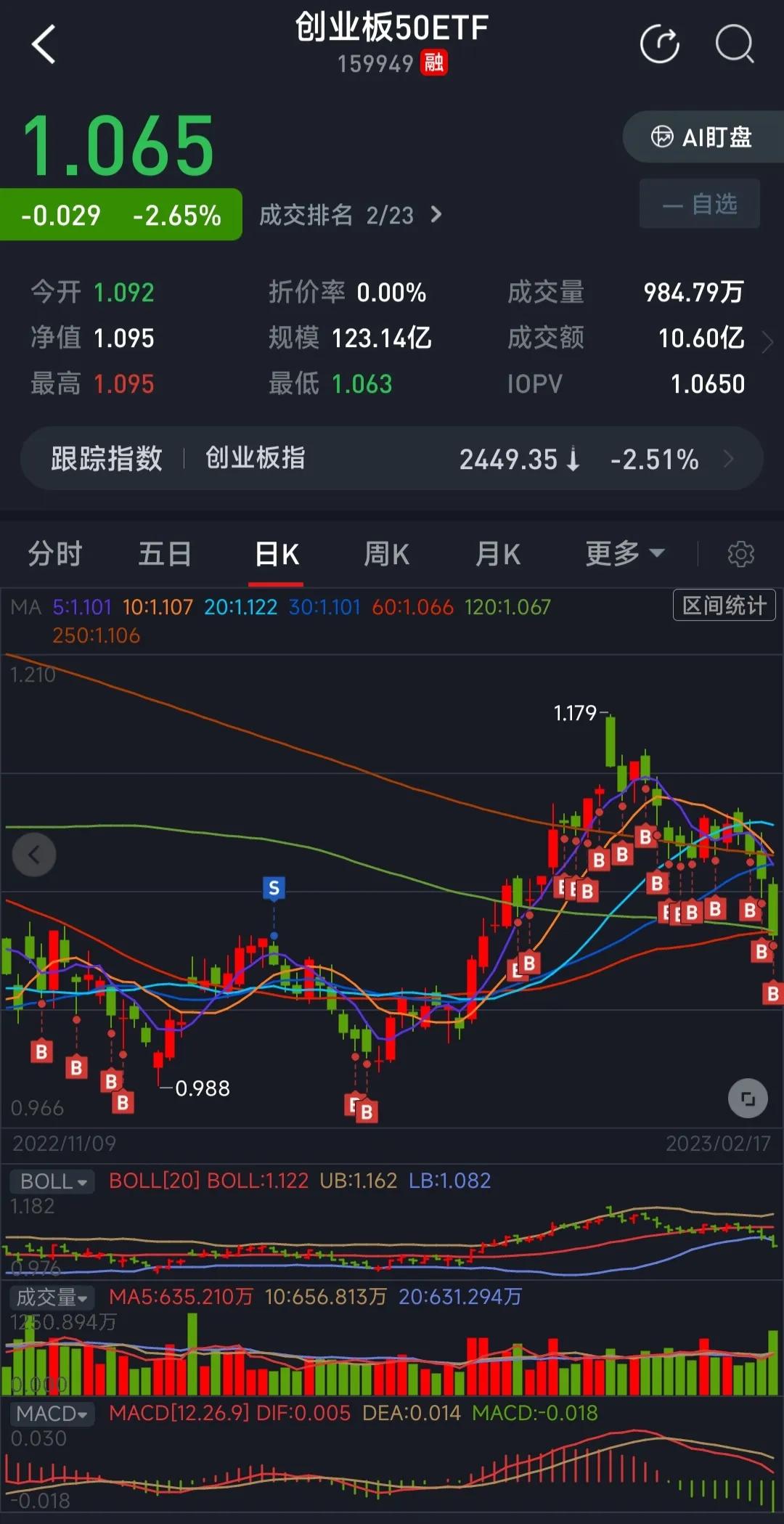
Task: Open chart settings via the gear icon
Action: (x=741, y=553)
